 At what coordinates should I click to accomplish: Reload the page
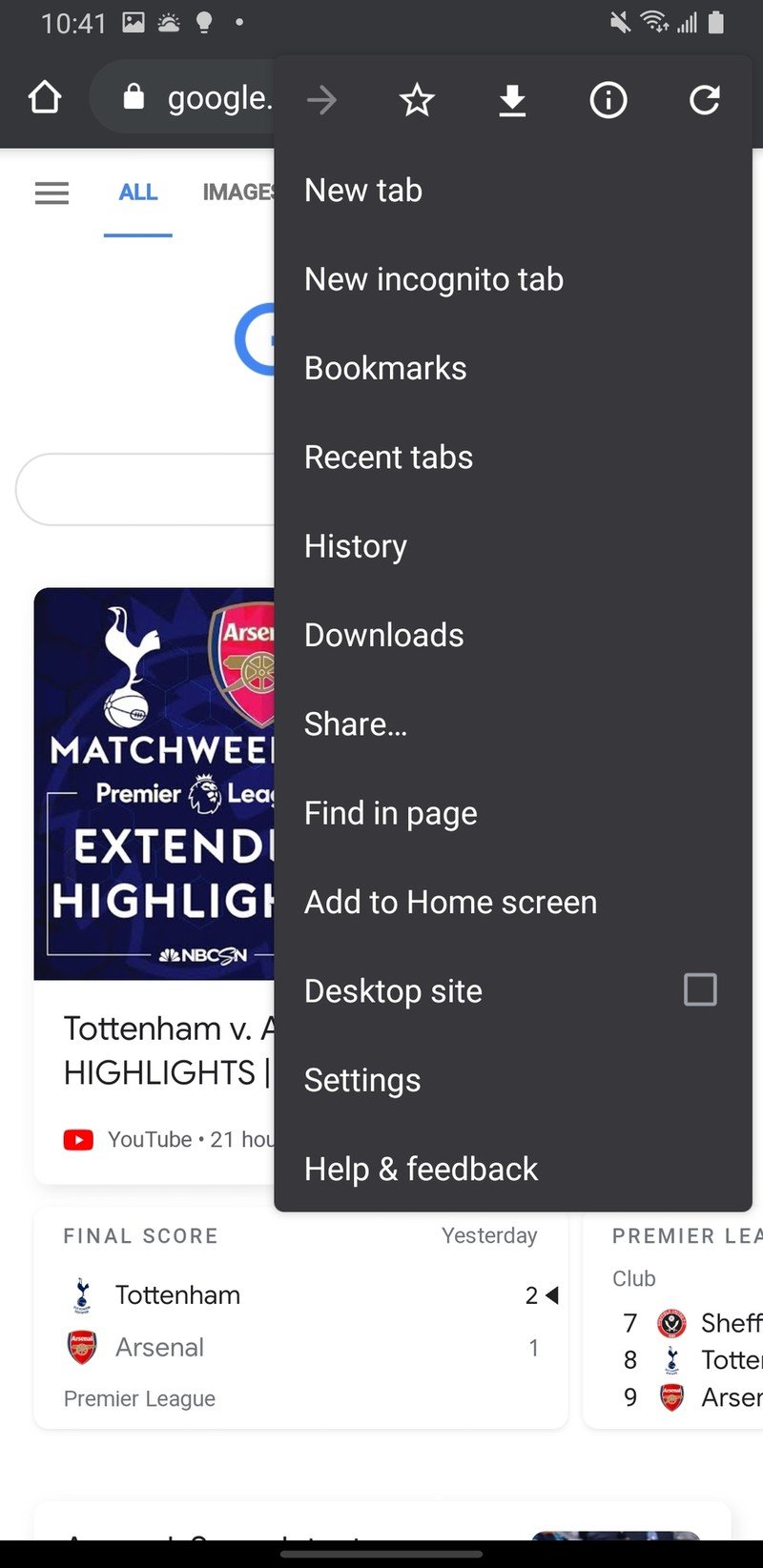coord(704,99)
